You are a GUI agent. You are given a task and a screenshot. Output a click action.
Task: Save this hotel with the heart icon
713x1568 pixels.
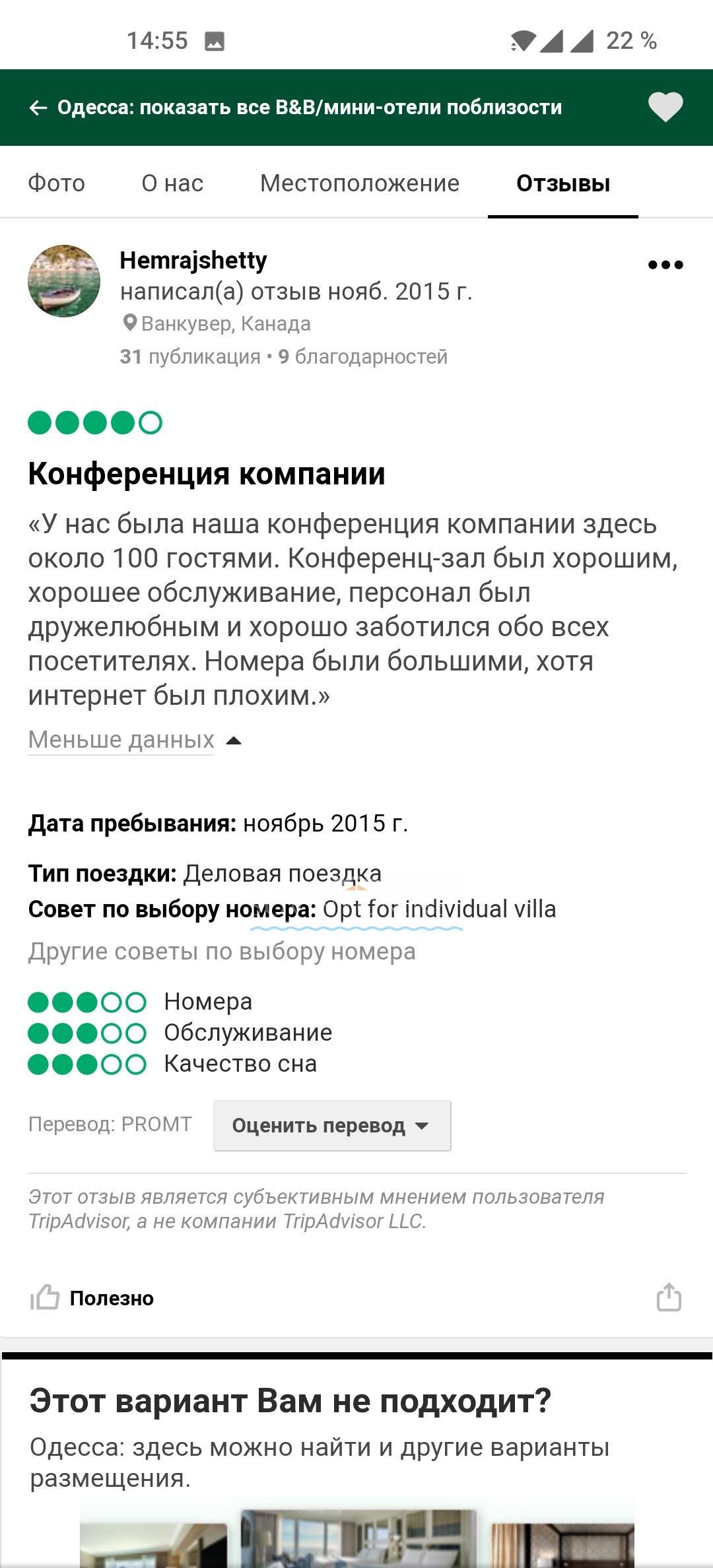(x=665, y=107)
